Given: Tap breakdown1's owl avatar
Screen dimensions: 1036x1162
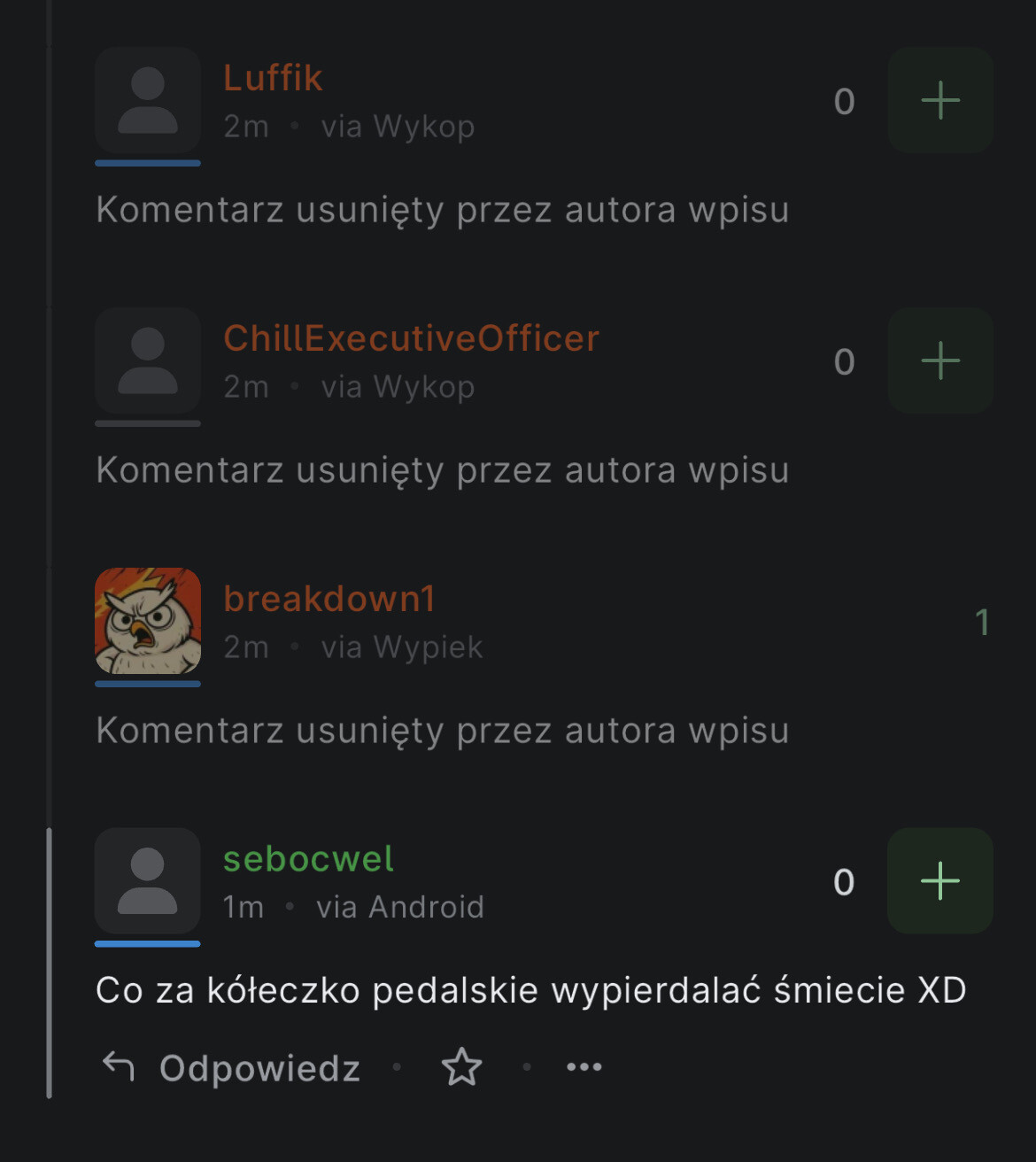Looking at the screenshot, I should click(148, 621).
